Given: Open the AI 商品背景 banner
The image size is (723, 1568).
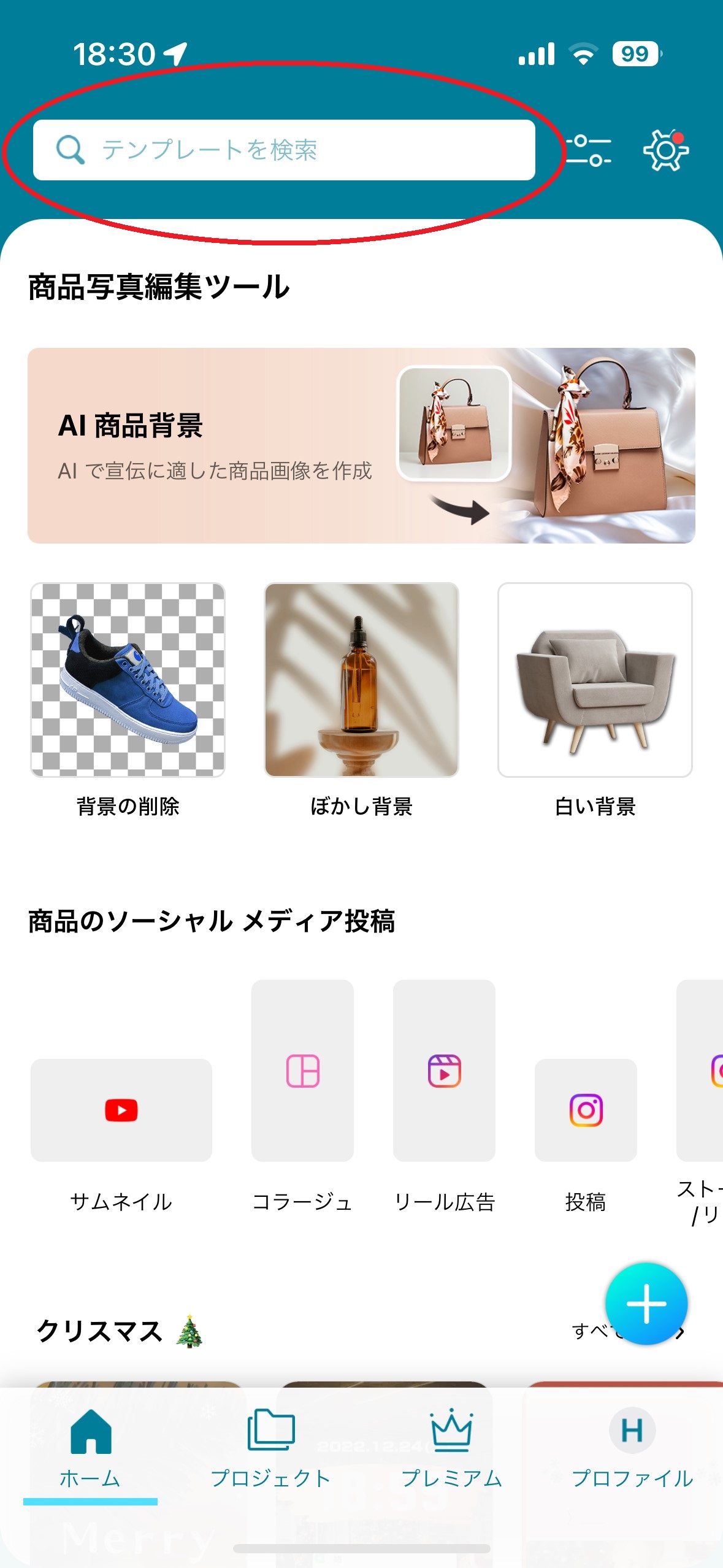Looking at the screenshot, I should coord(361,445).
